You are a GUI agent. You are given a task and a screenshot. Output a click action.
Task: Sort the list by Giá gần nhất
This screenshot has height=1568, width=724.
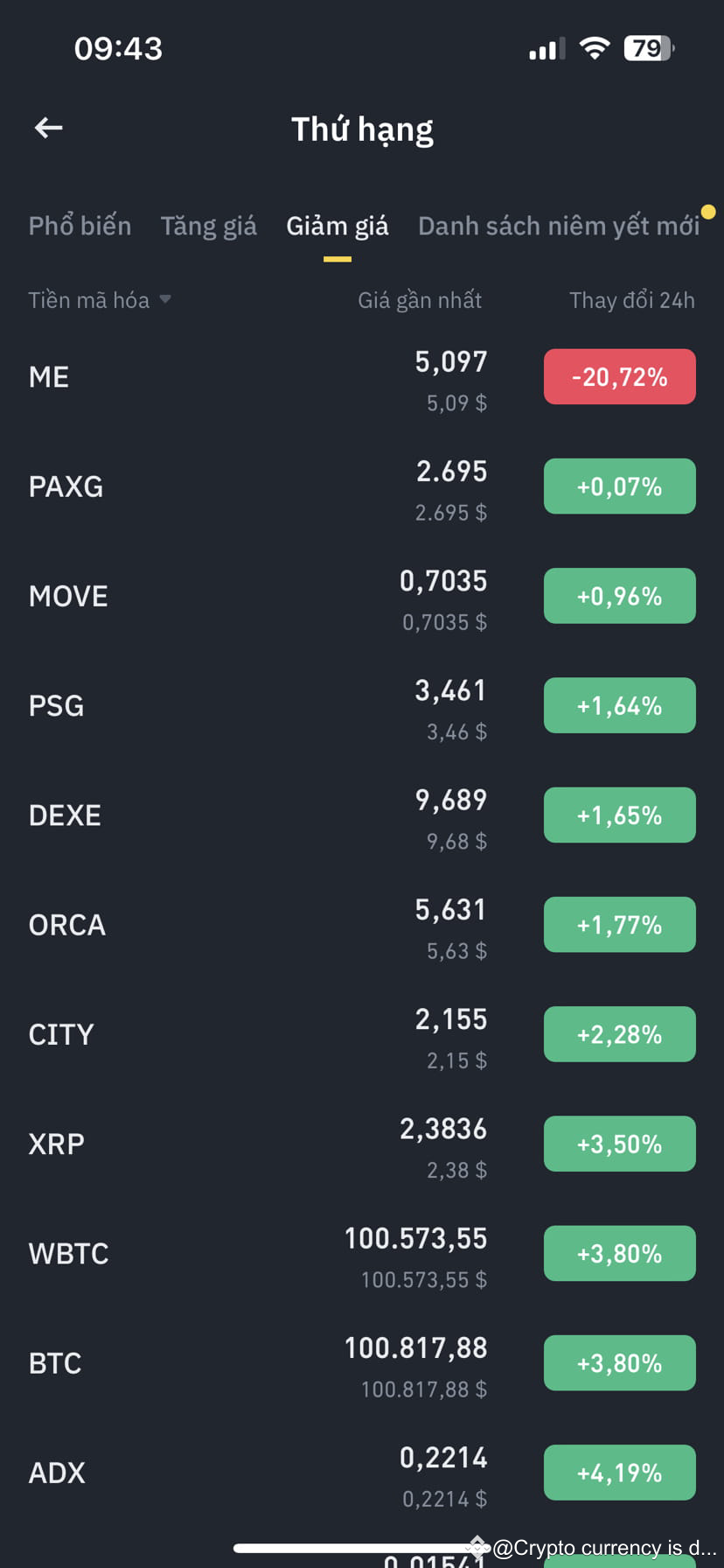click(420, 299)
